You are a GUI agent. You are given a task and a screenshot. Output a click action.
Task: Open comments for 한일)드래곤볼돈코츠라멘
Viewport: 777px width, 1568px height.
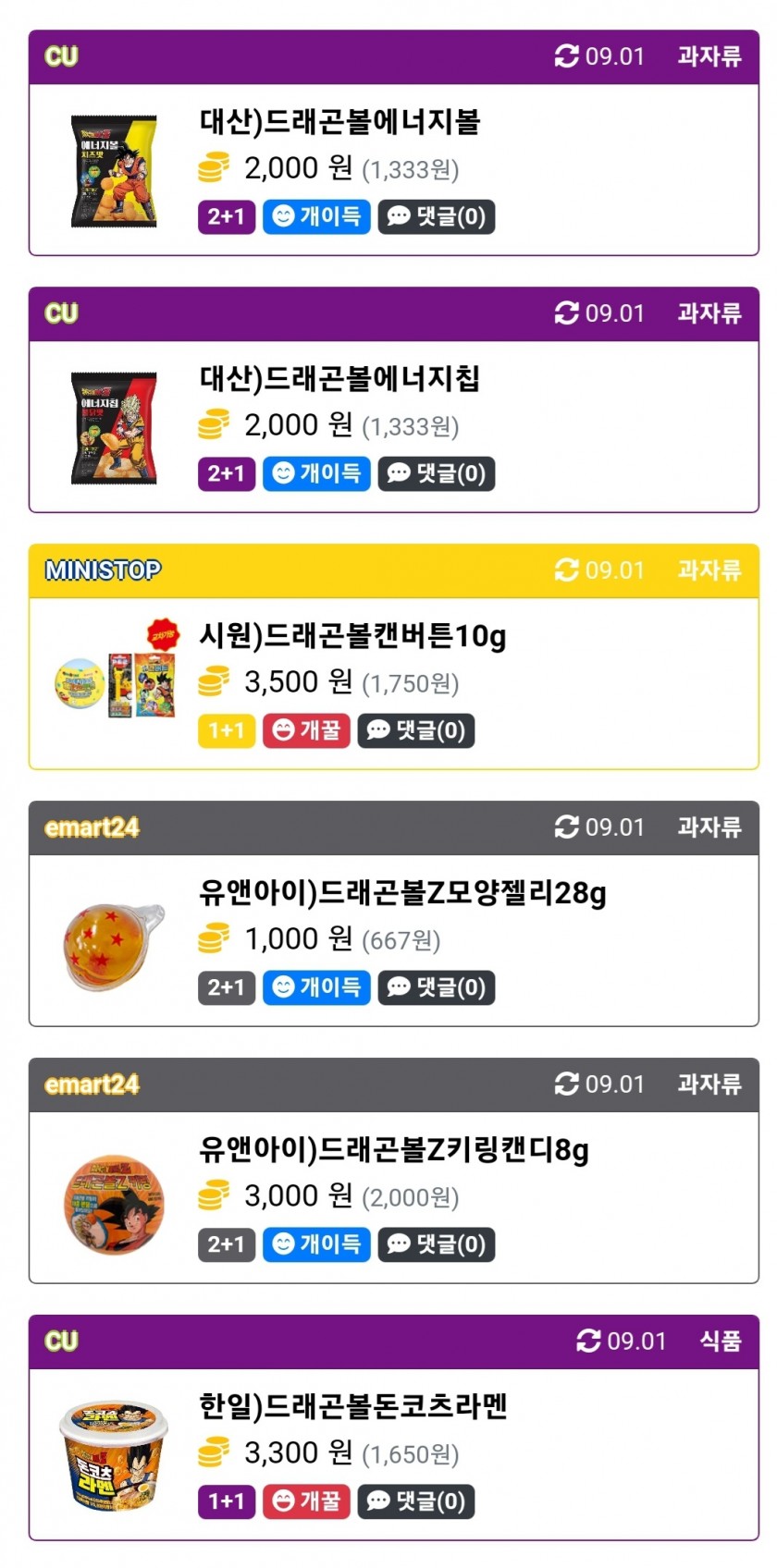pos(416,1501)
